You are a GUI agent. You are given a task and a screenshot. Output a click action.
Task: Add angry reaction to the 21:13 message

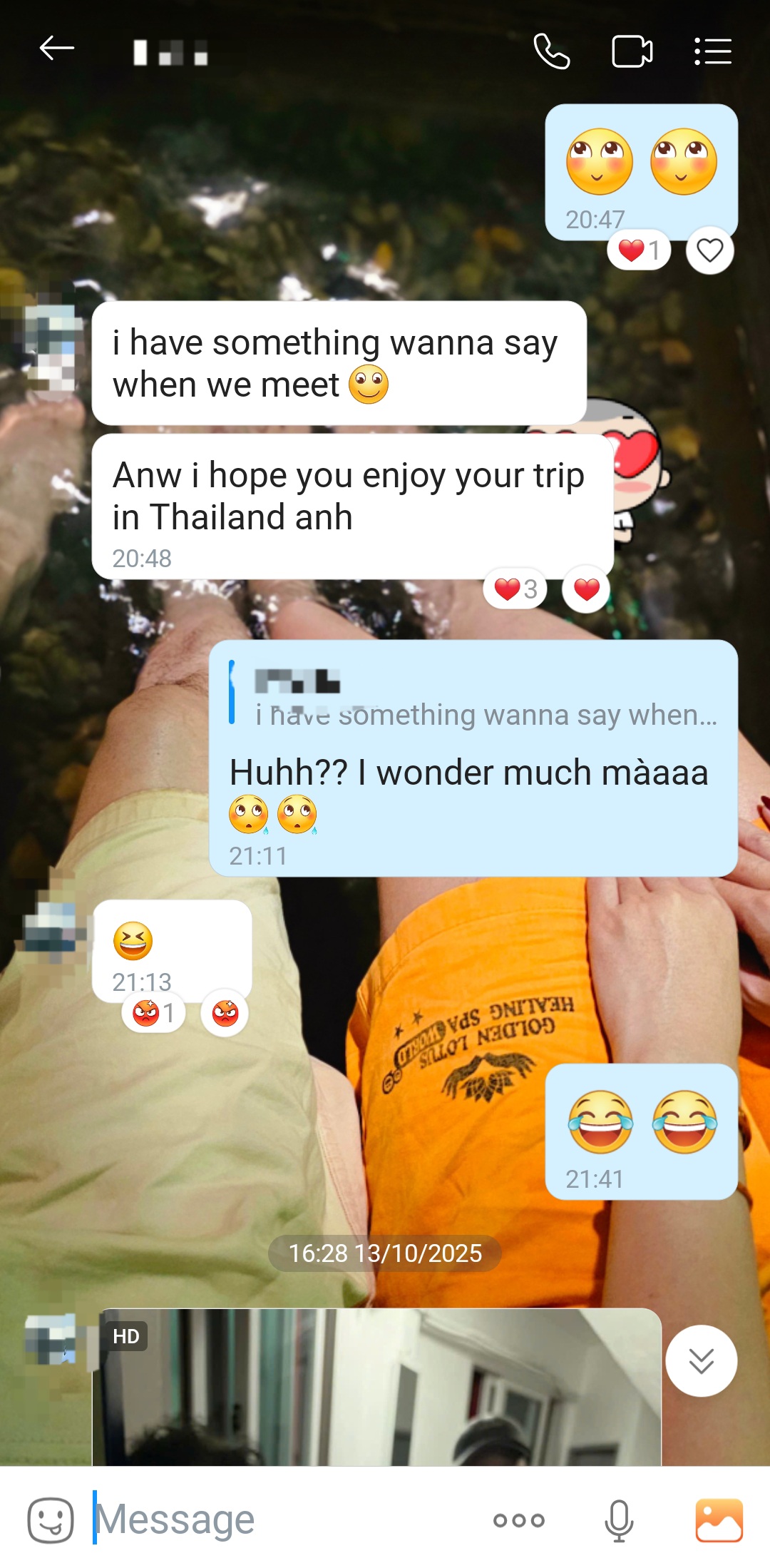[x=225, y=1013]
